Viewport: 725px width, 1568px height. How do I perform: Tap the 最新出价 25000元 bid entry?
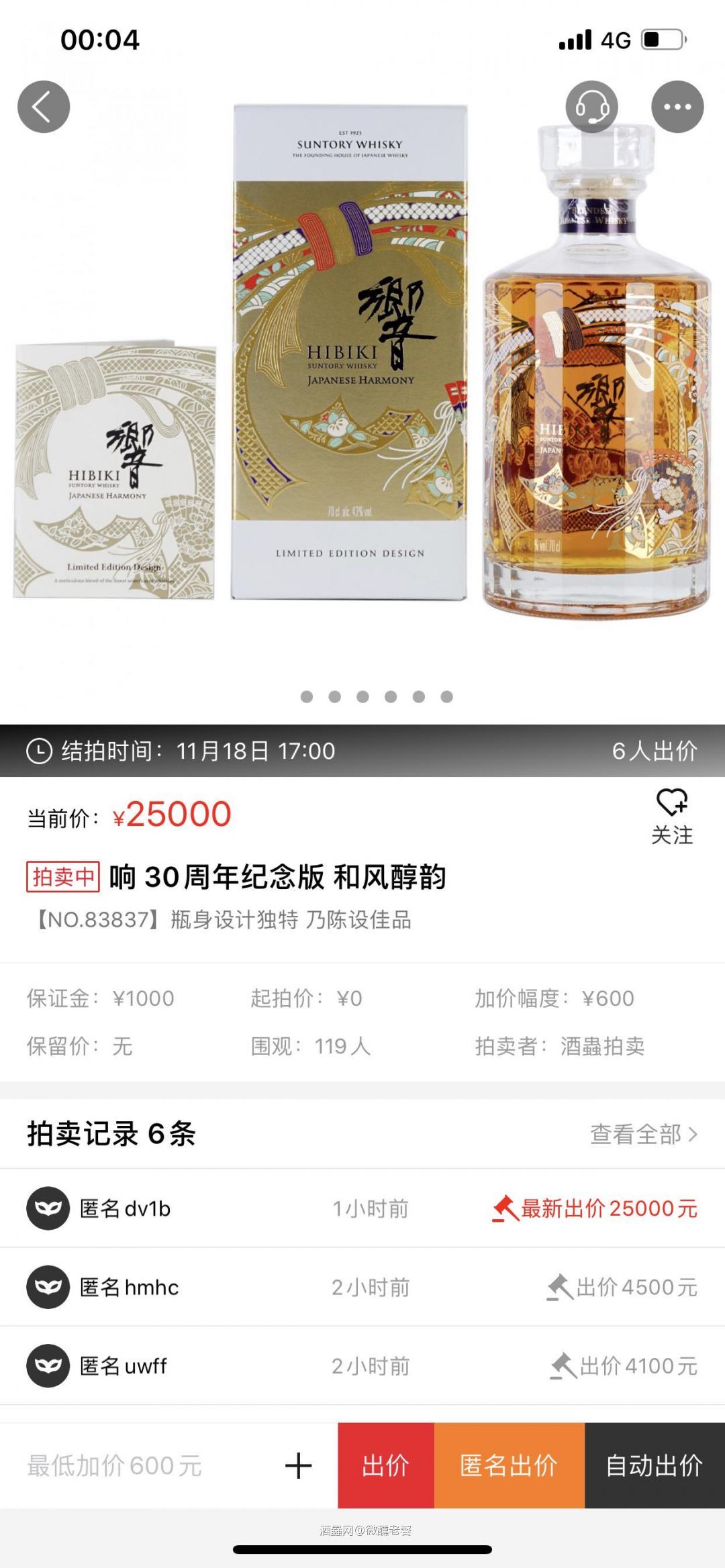pos(608,1208)
